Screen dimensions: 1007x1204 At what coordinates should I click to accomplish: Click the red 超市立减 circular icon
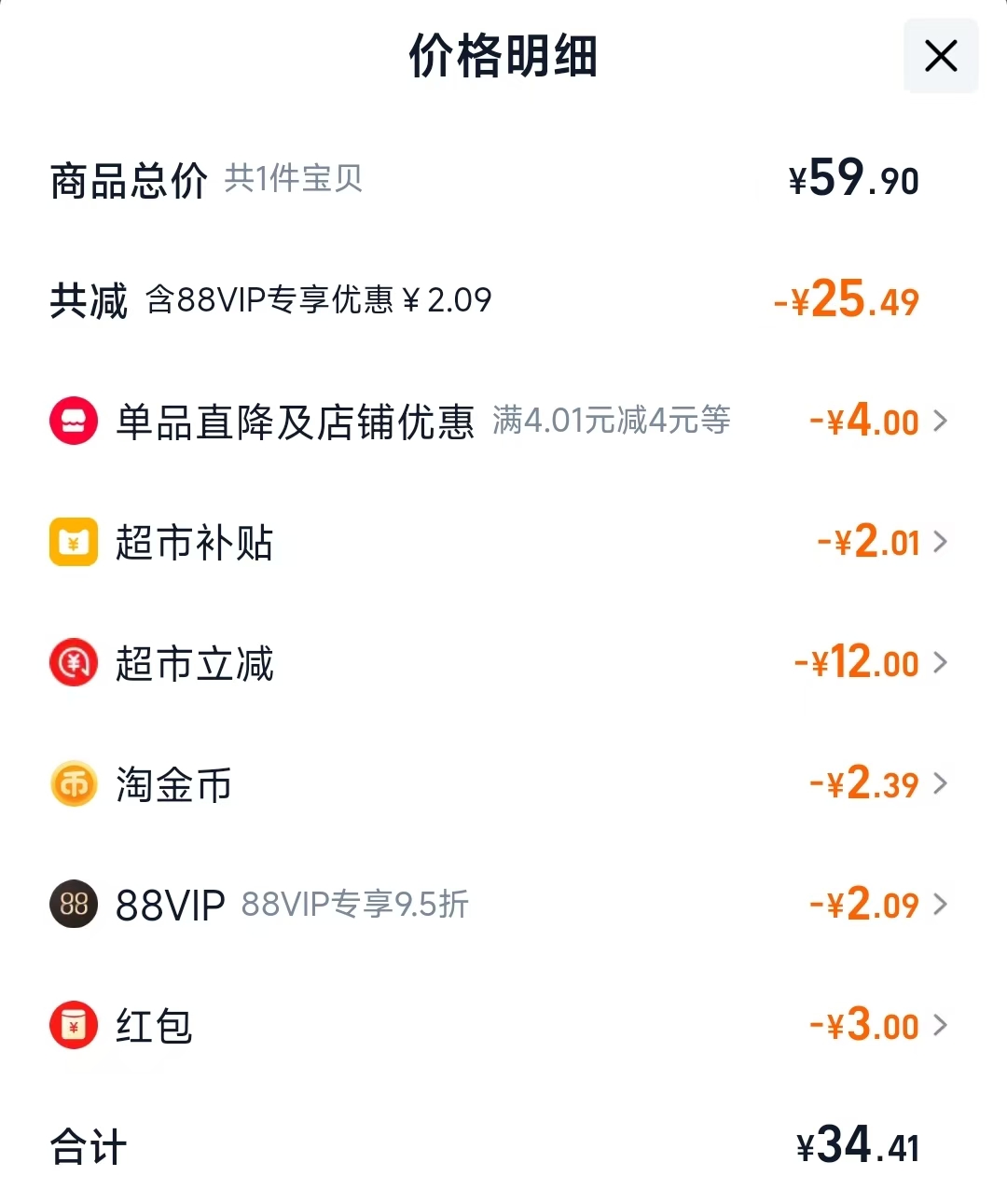point(74,663)
